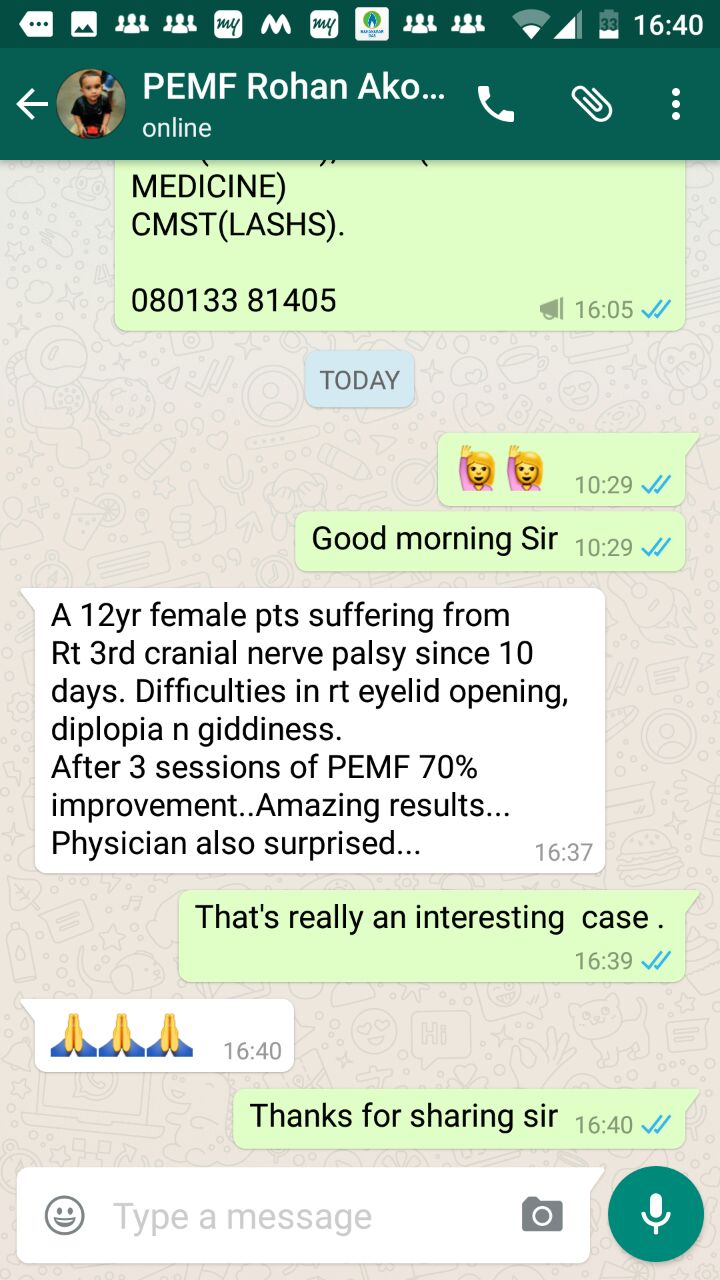
Task: Tap the phone number 080133 81405
Action: click(x=234, y=300)
